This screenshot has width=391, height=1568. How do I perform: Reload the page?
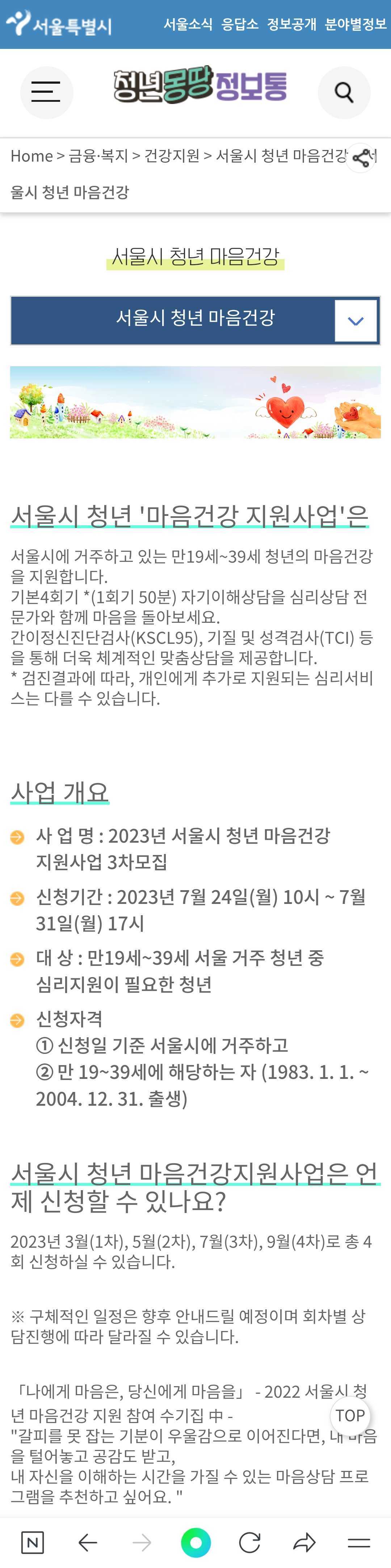pos(249,1542)
